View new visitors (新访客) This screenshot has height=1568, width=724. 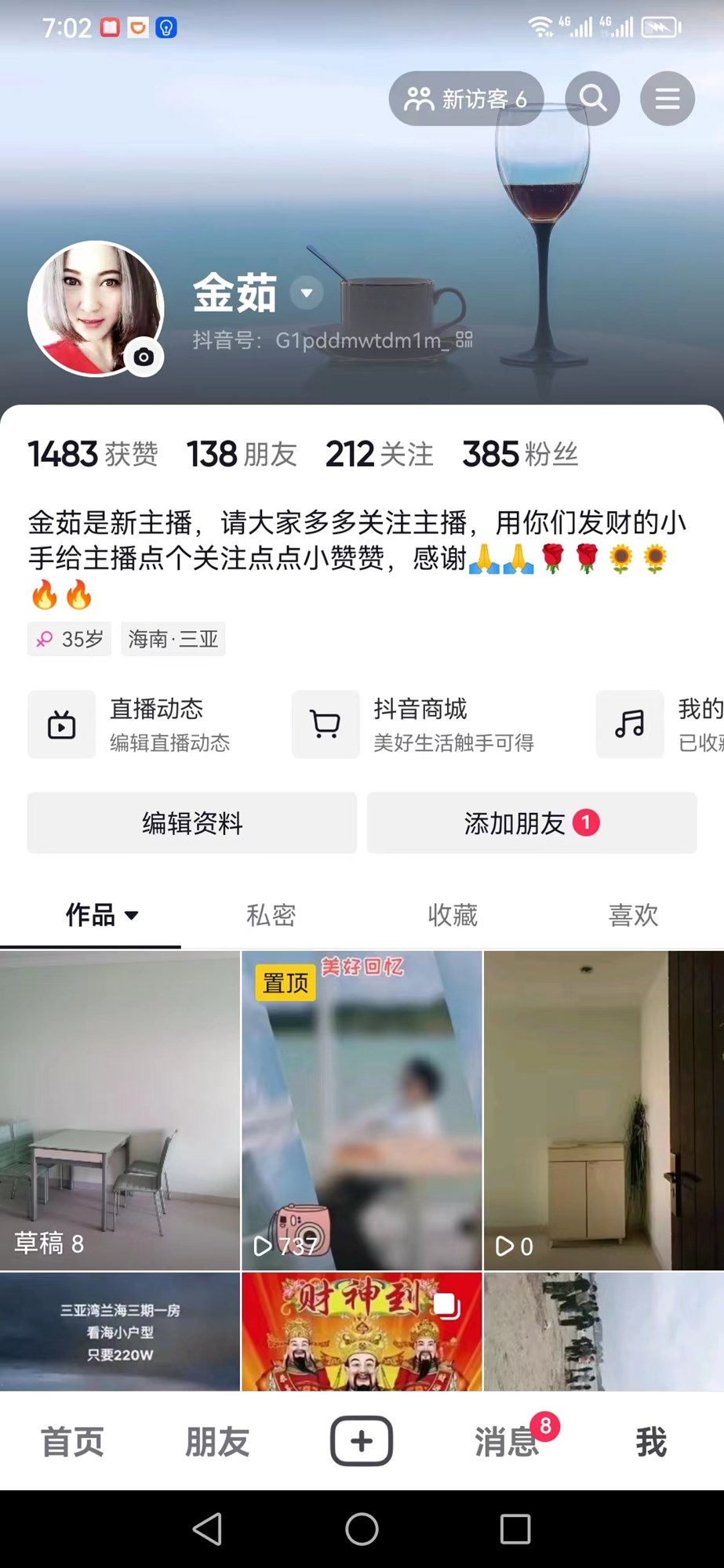pos(466,99)
